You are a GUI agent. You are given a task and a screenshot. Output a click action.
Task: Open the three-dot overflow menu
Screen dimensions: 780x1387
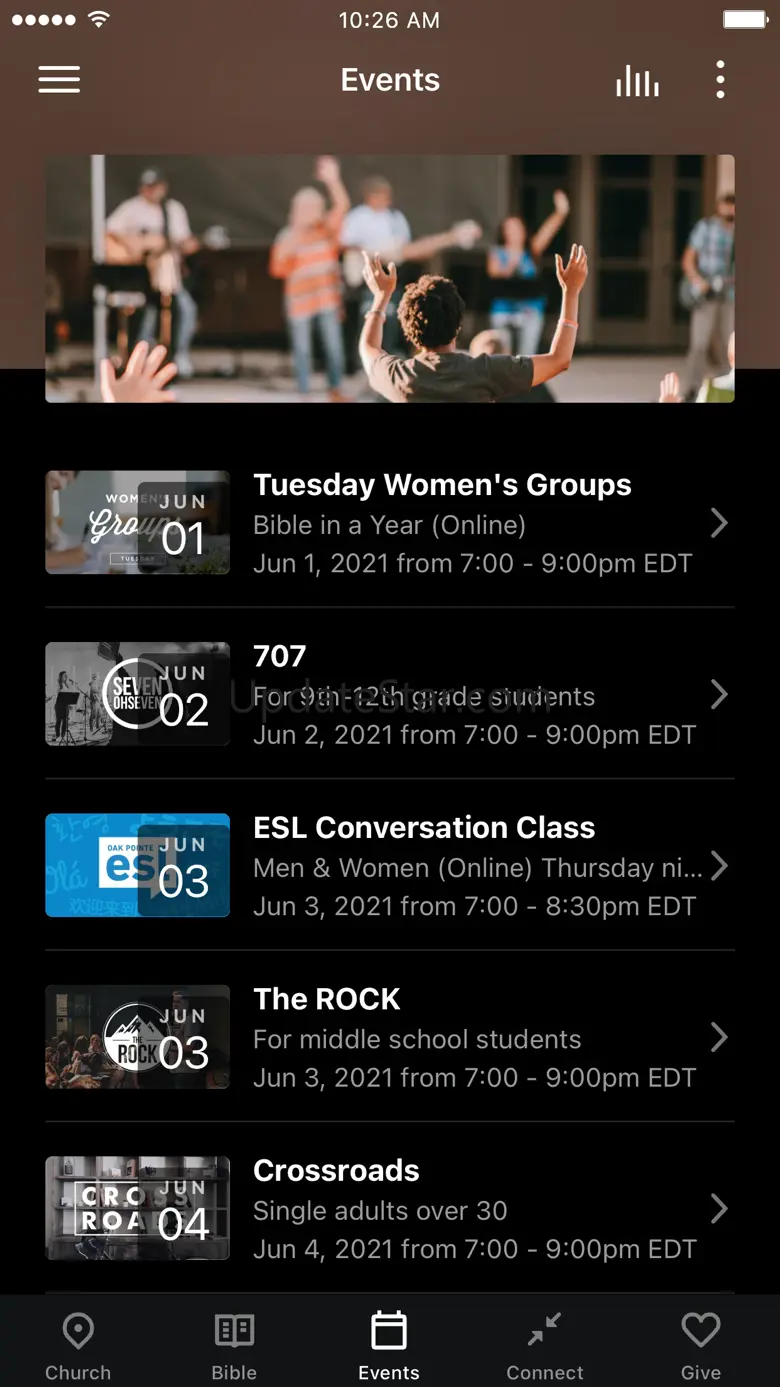point(720,80)
